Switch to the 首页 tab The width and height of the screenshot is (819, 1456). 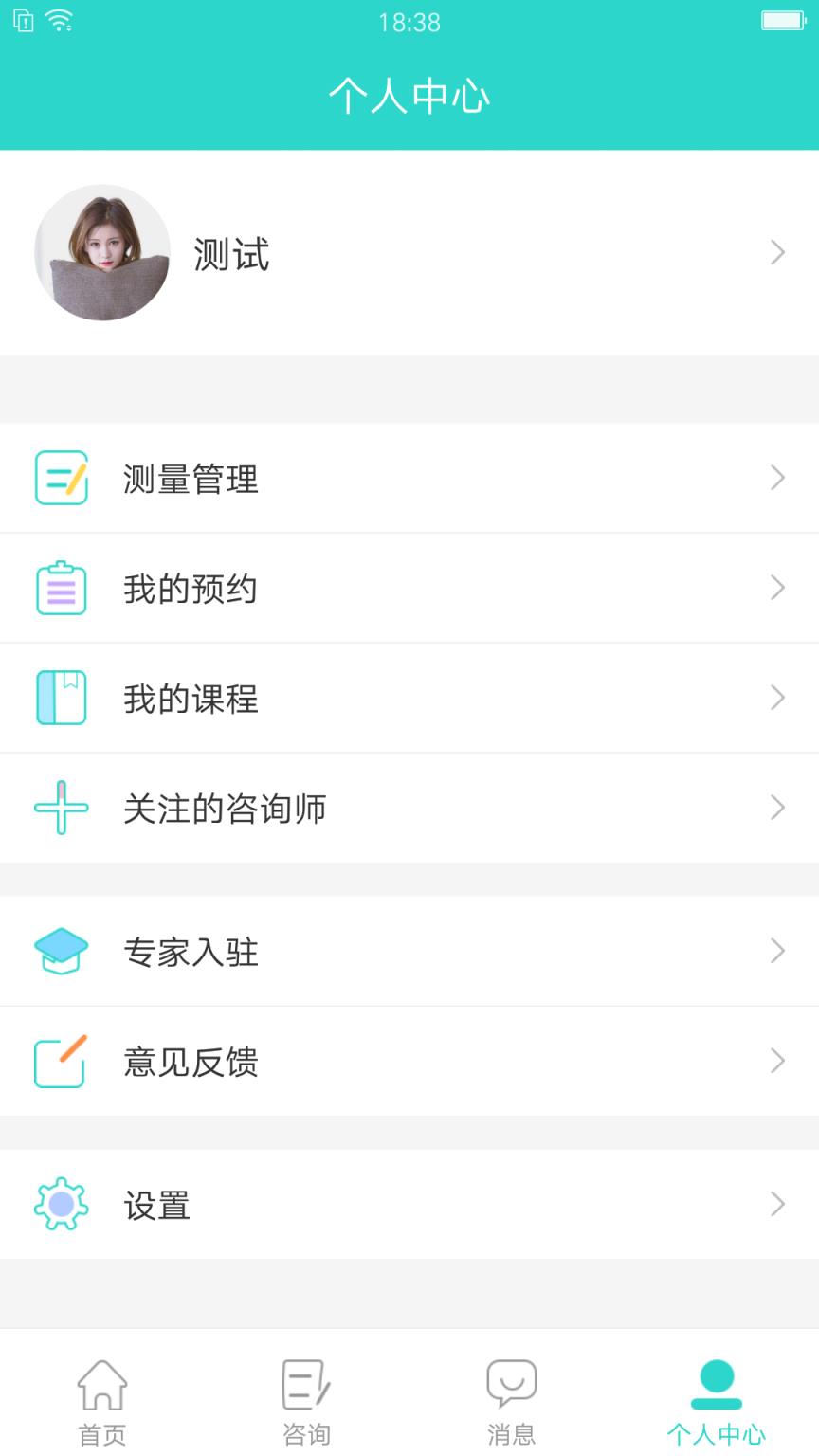pos(101,1403)
